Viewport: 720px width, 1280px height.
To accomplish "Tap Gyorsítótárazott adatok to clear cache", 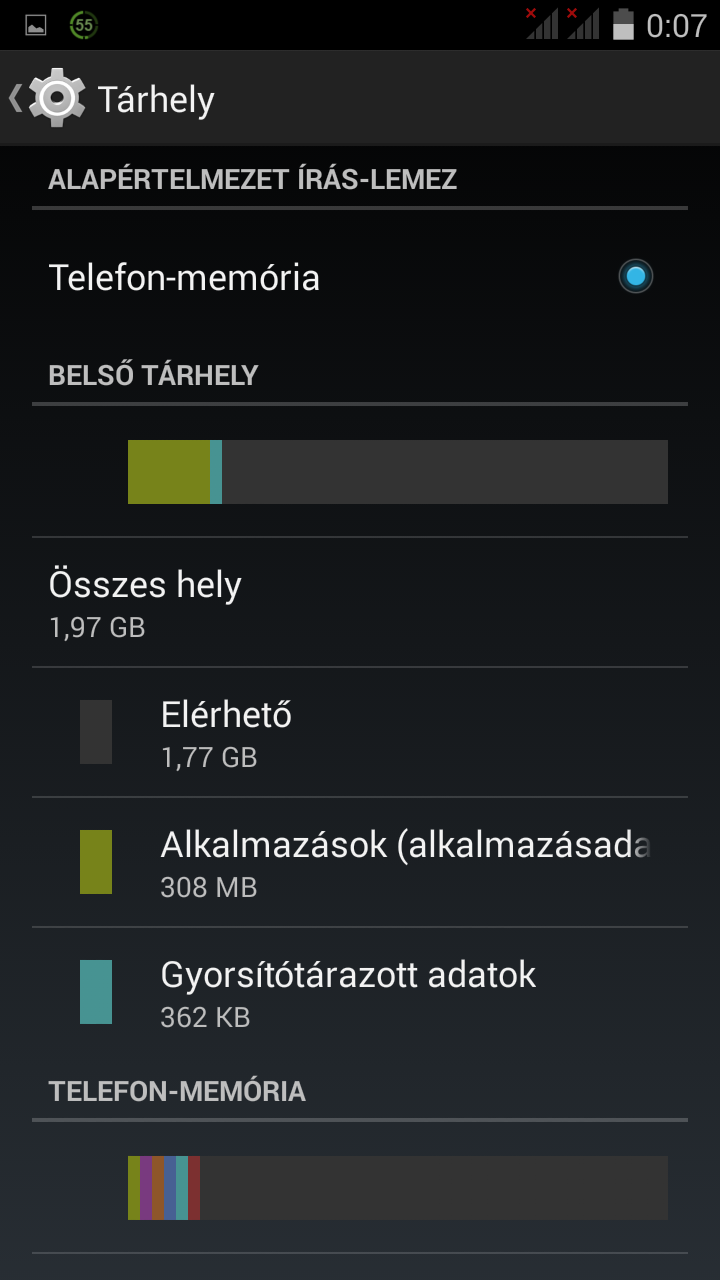I will pos(360,993).
